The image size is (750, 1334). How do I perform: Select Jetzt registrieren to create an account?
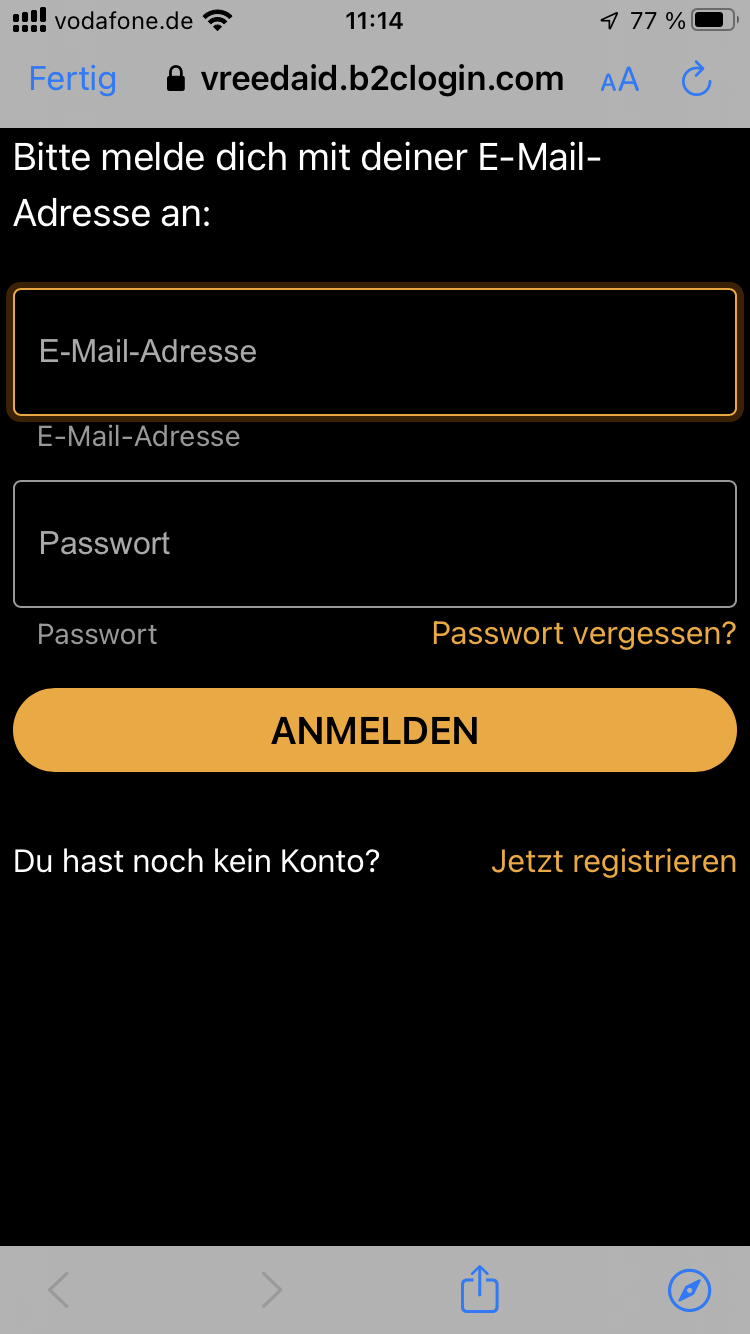coord(613,860)
